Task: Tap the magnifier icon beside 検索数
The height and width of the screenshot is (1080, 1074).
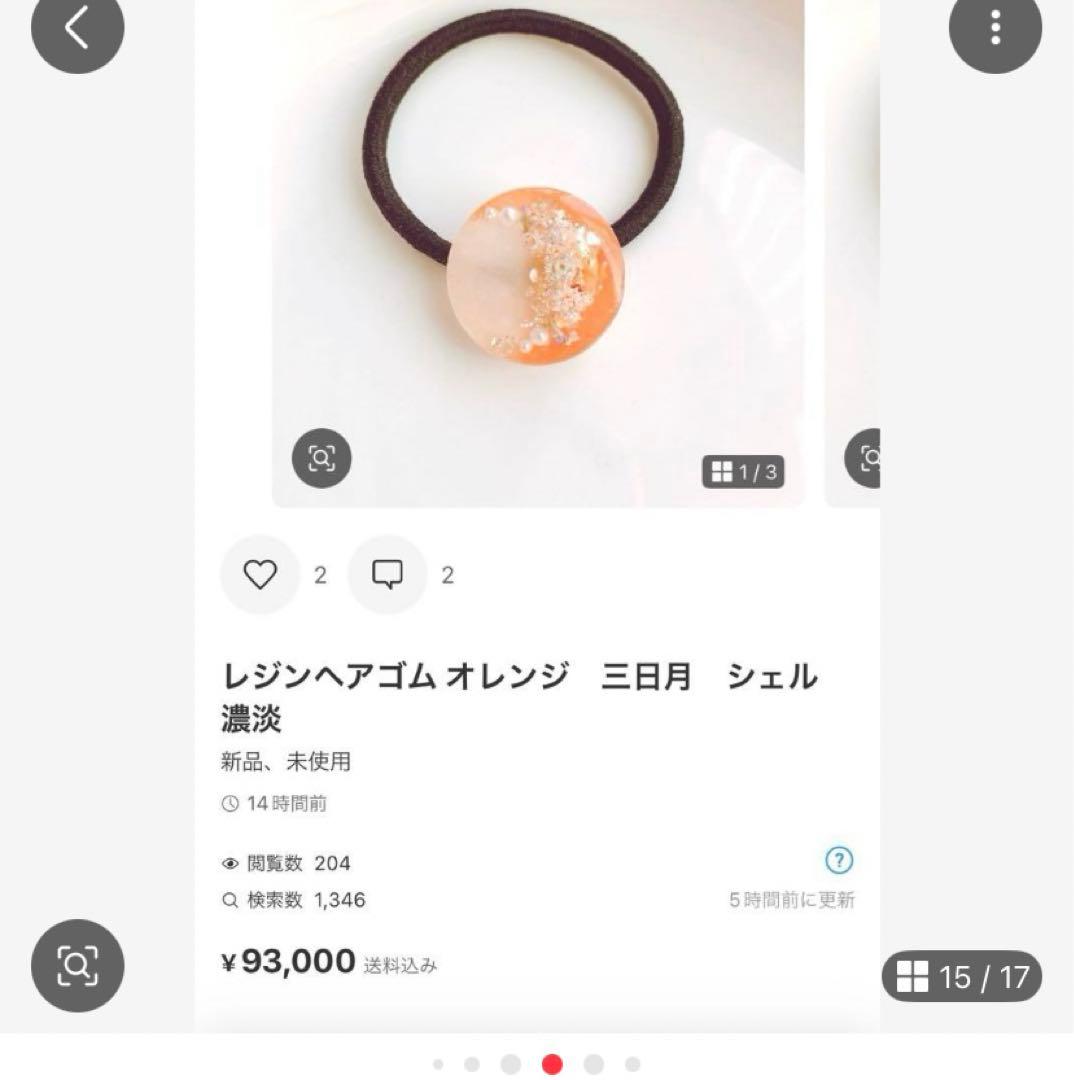Action: pyautogui.click(x=230, y=900)
